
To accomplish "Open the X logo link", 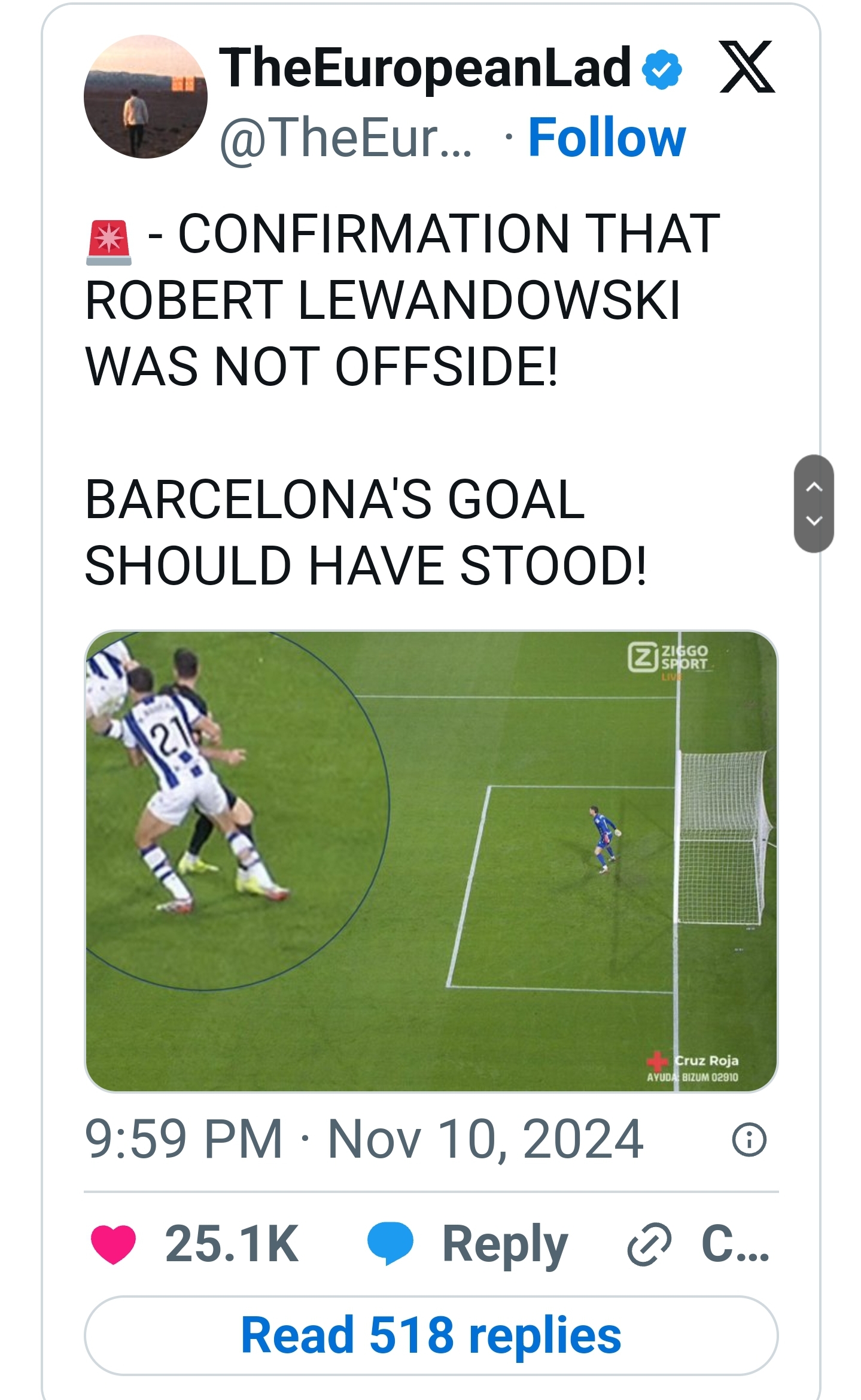I will [747, 67].
